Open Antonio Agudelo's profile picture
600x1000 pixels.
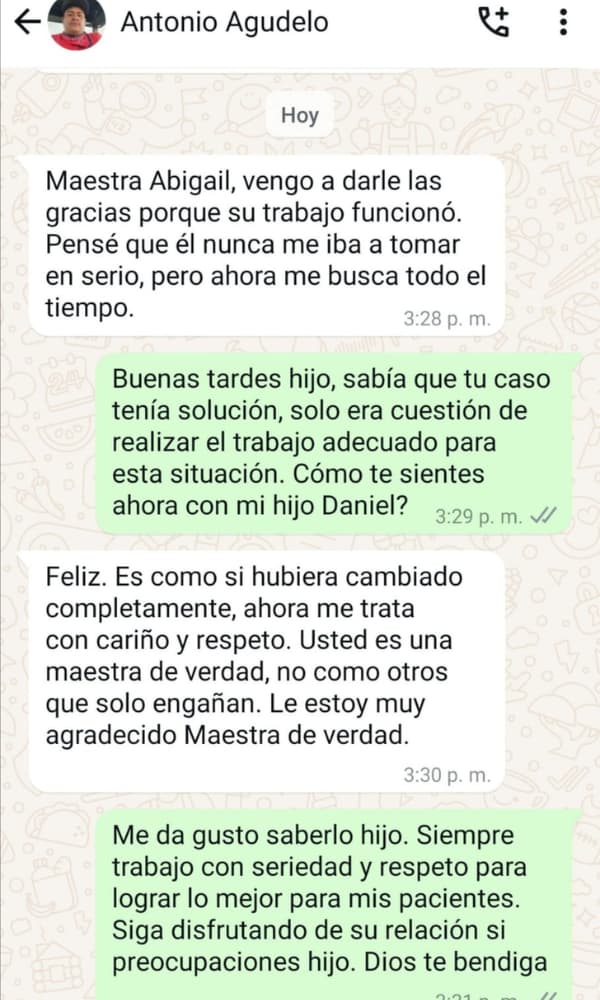[76, 24]
